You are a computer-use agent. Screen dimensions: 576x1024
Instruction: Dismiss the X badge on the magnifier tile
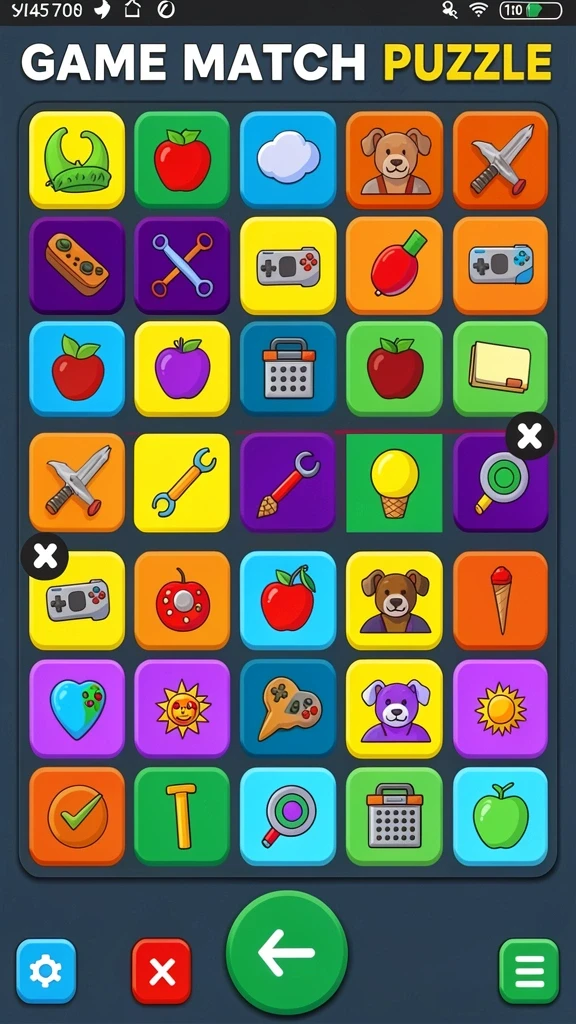(530, 436)
